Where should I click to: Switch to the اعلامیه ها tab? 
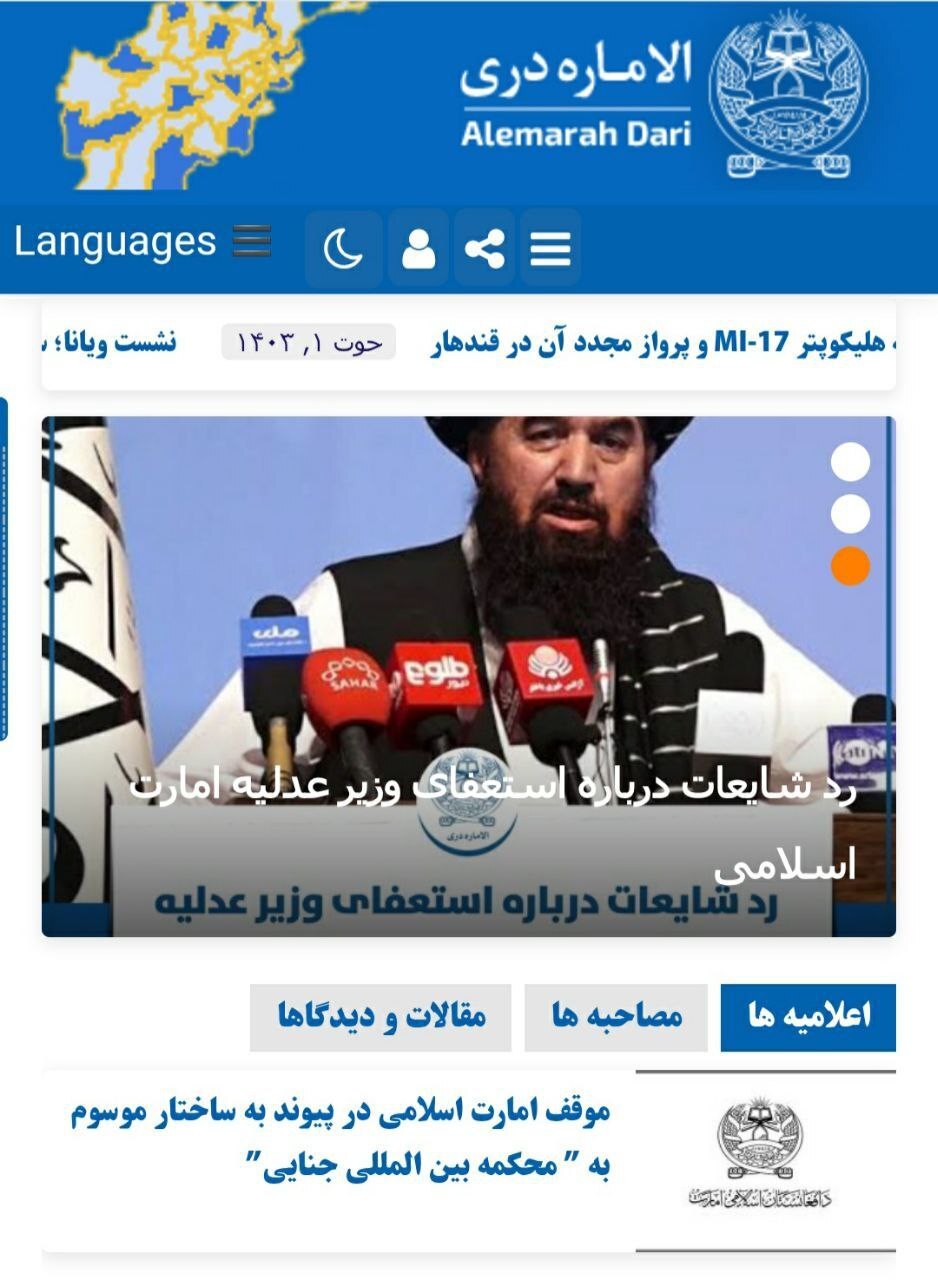[808, 1018]
